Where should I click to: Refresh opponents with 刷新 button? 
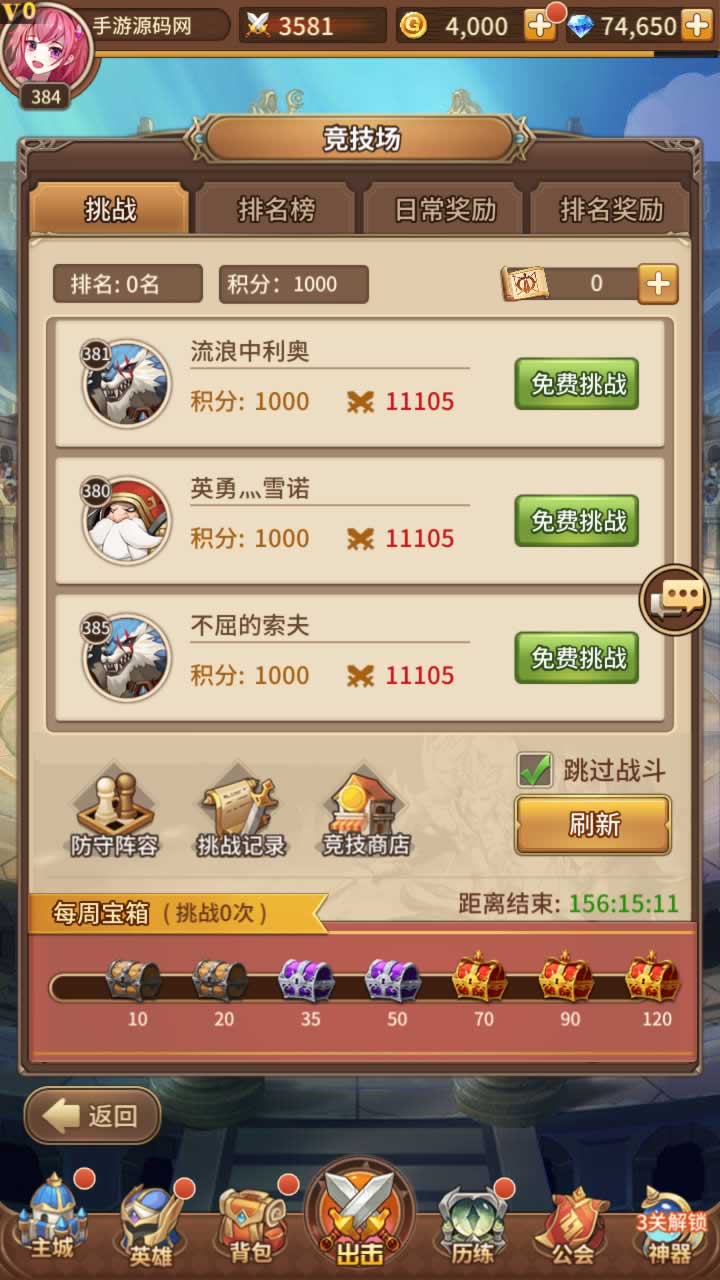(x=593, y=825)
